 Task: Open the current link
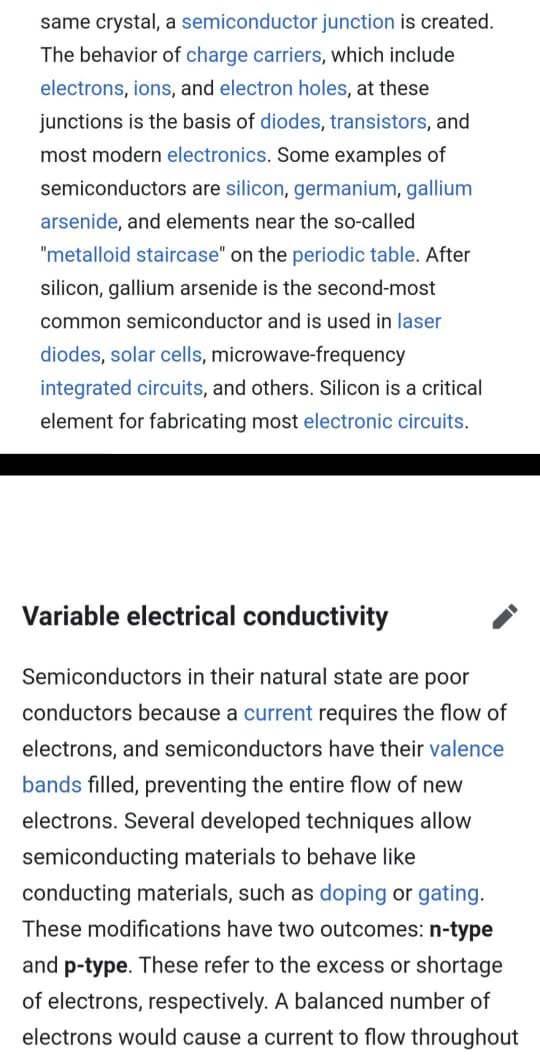(x=278, y=713)
